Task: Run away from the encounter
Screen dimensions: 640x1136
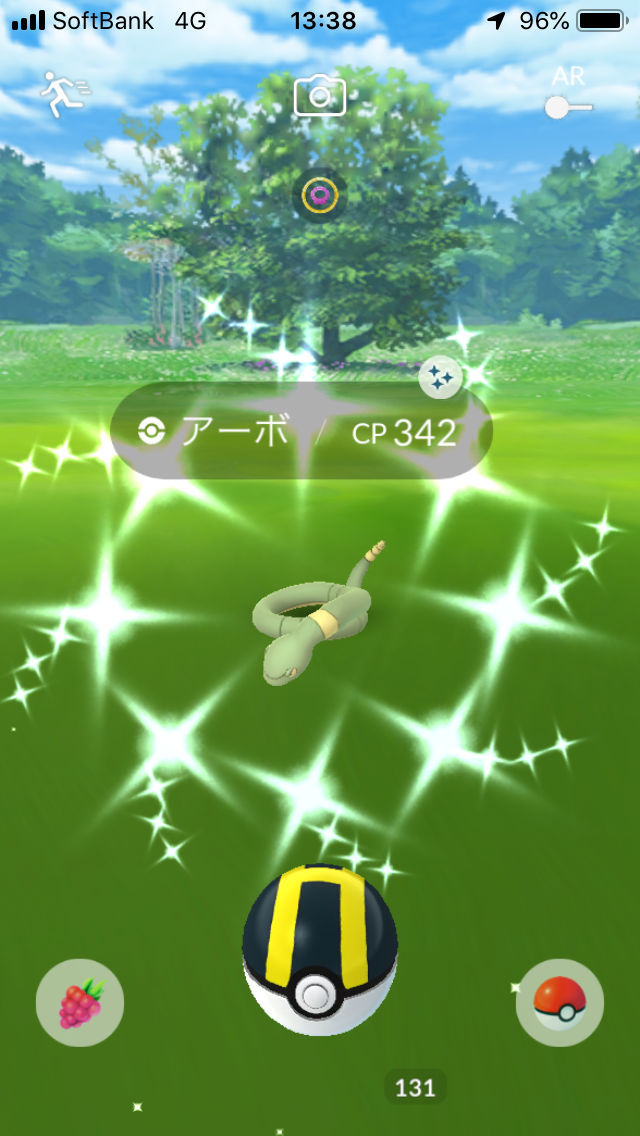Action: click(x=64, y=94)
